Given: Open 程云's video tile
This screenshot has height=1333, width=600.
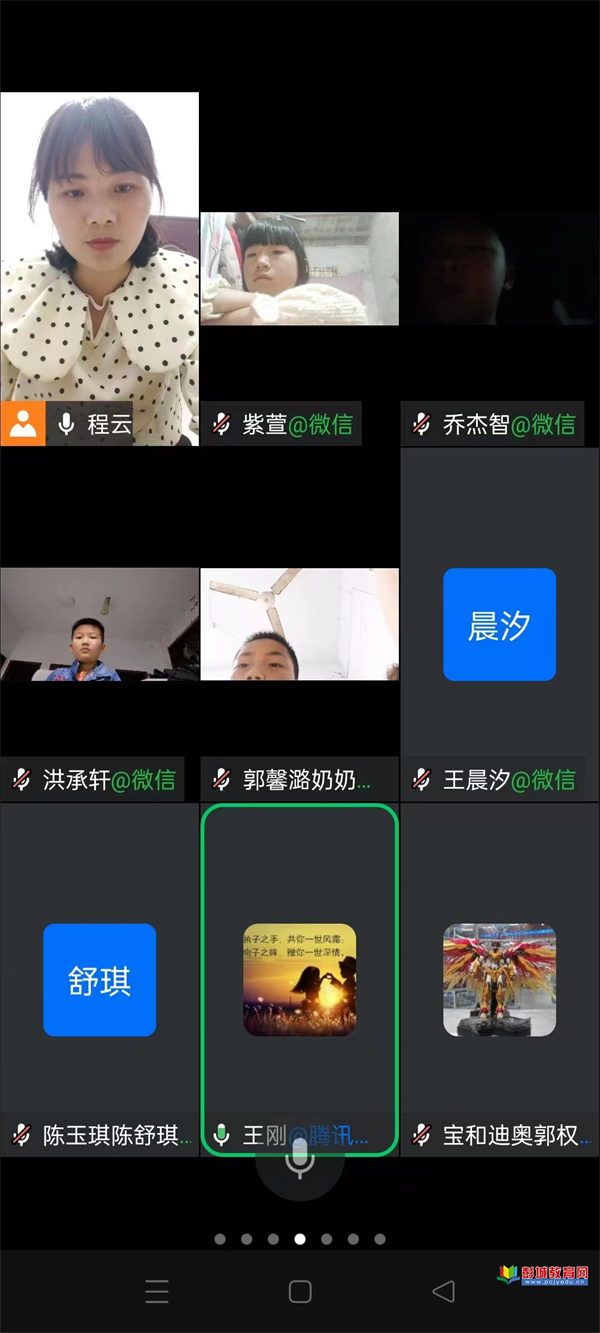Looking at the screenshot, I should point(99,250).
